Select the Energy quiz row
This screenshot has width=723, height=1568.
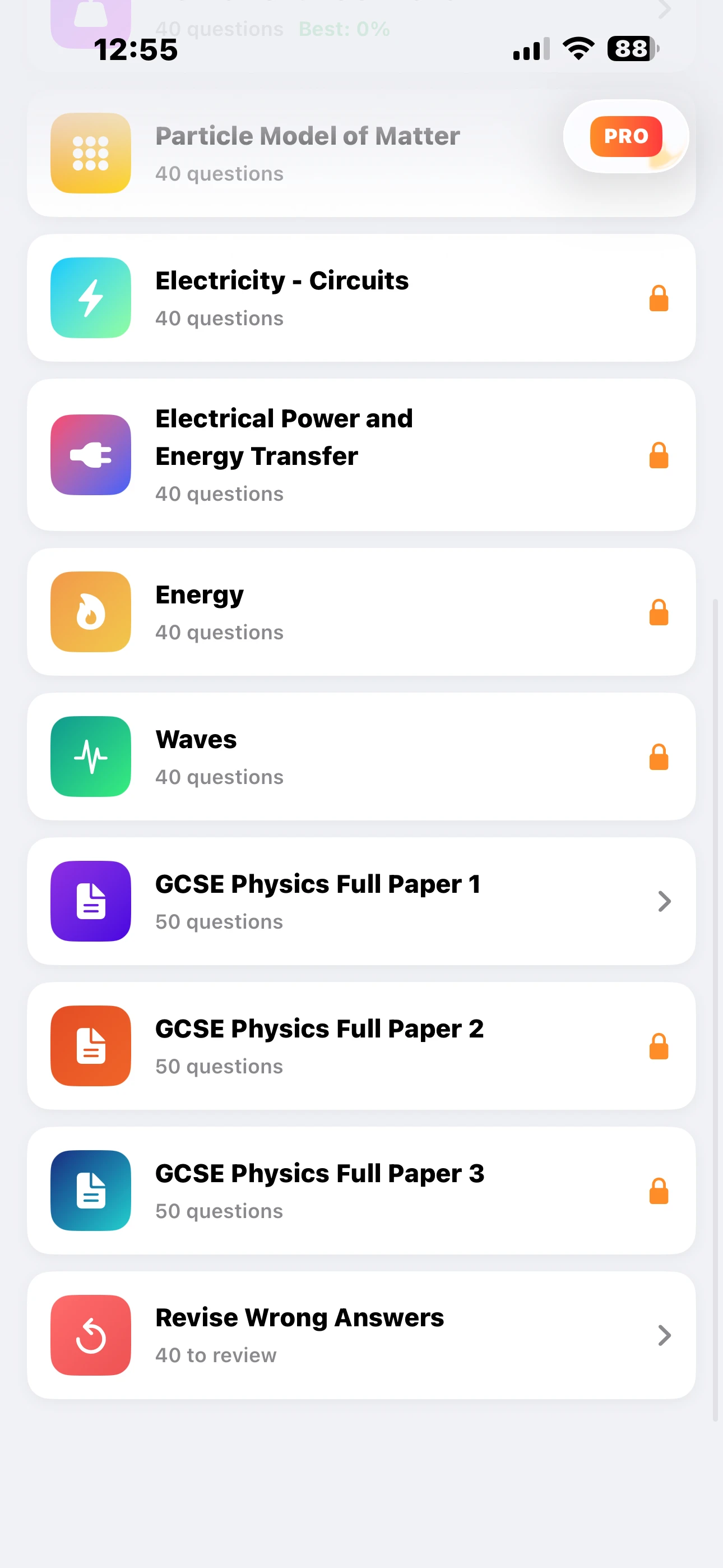pyautogui.click(x=361, y=612)
